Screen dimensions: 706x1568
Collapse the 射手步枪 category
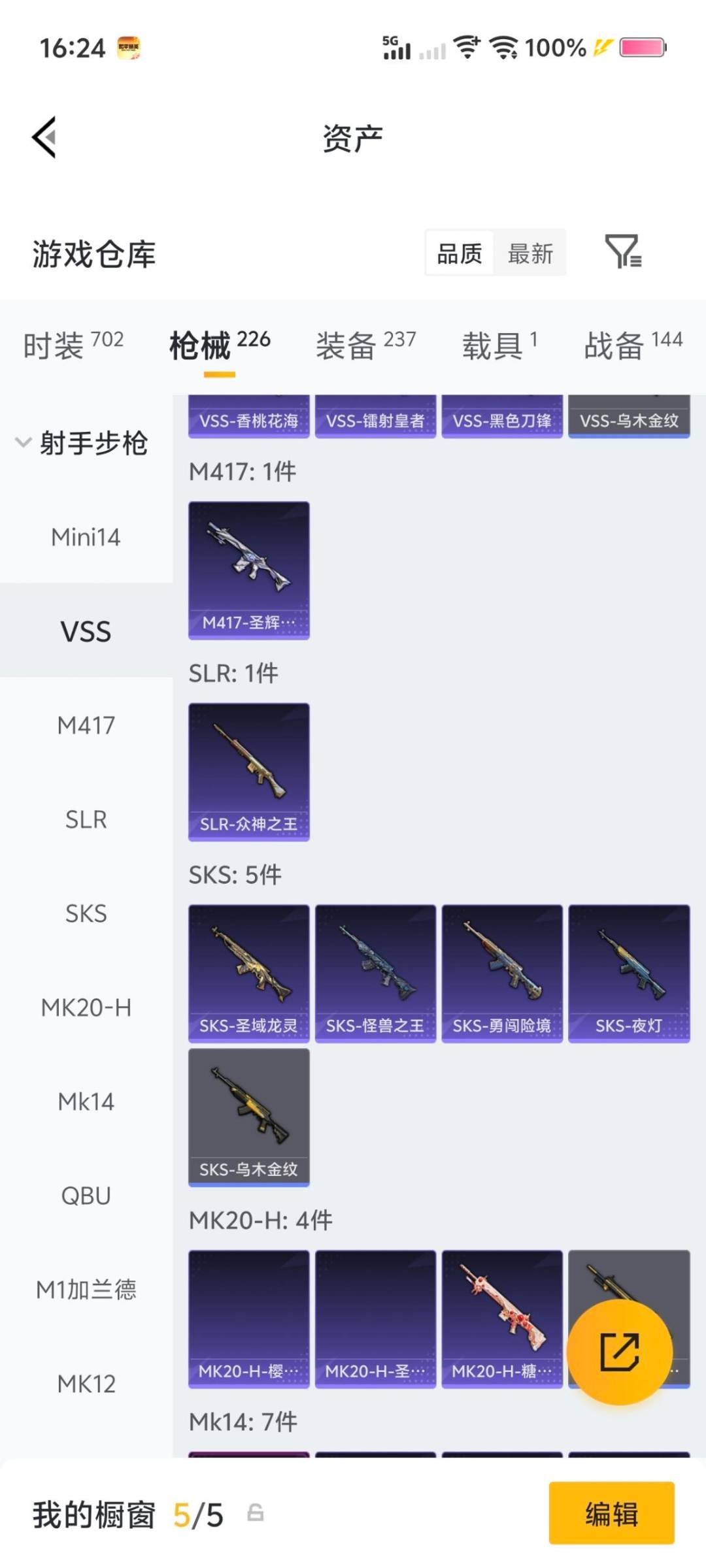point(83,443)
